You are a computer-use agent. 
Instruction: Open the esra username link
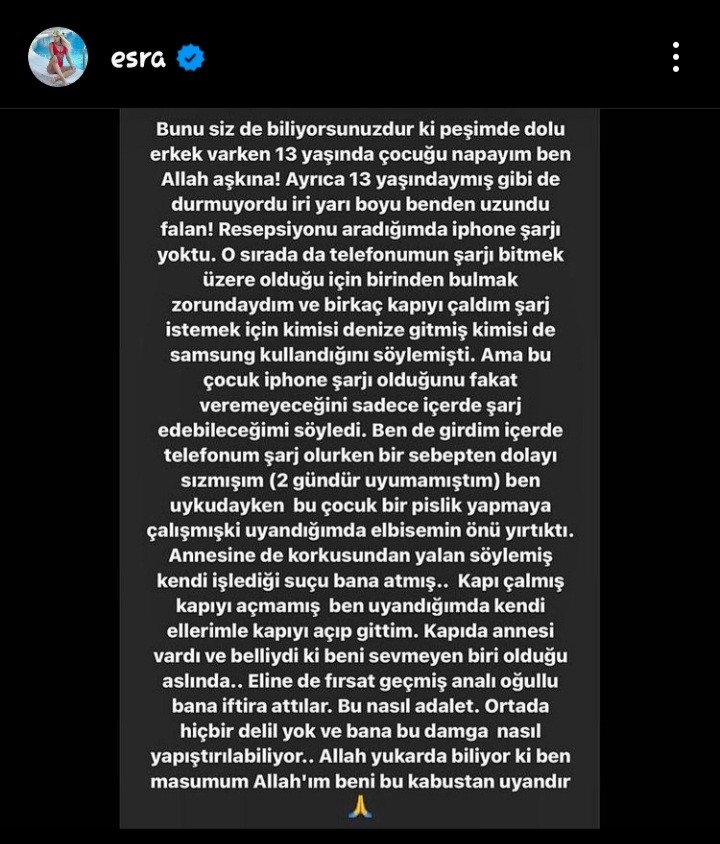click(138, 58)
